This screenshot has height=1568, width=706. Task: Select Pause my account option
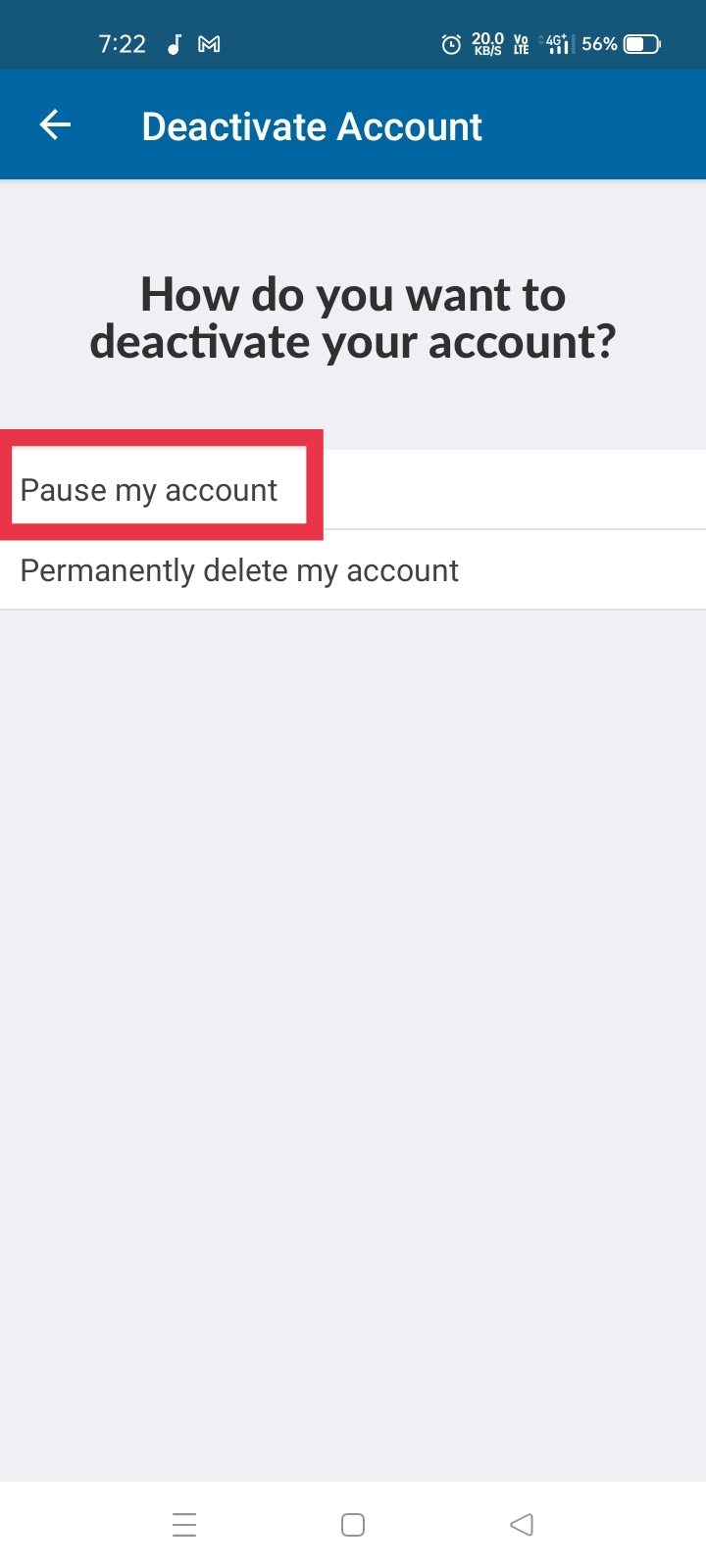[149, 490]
